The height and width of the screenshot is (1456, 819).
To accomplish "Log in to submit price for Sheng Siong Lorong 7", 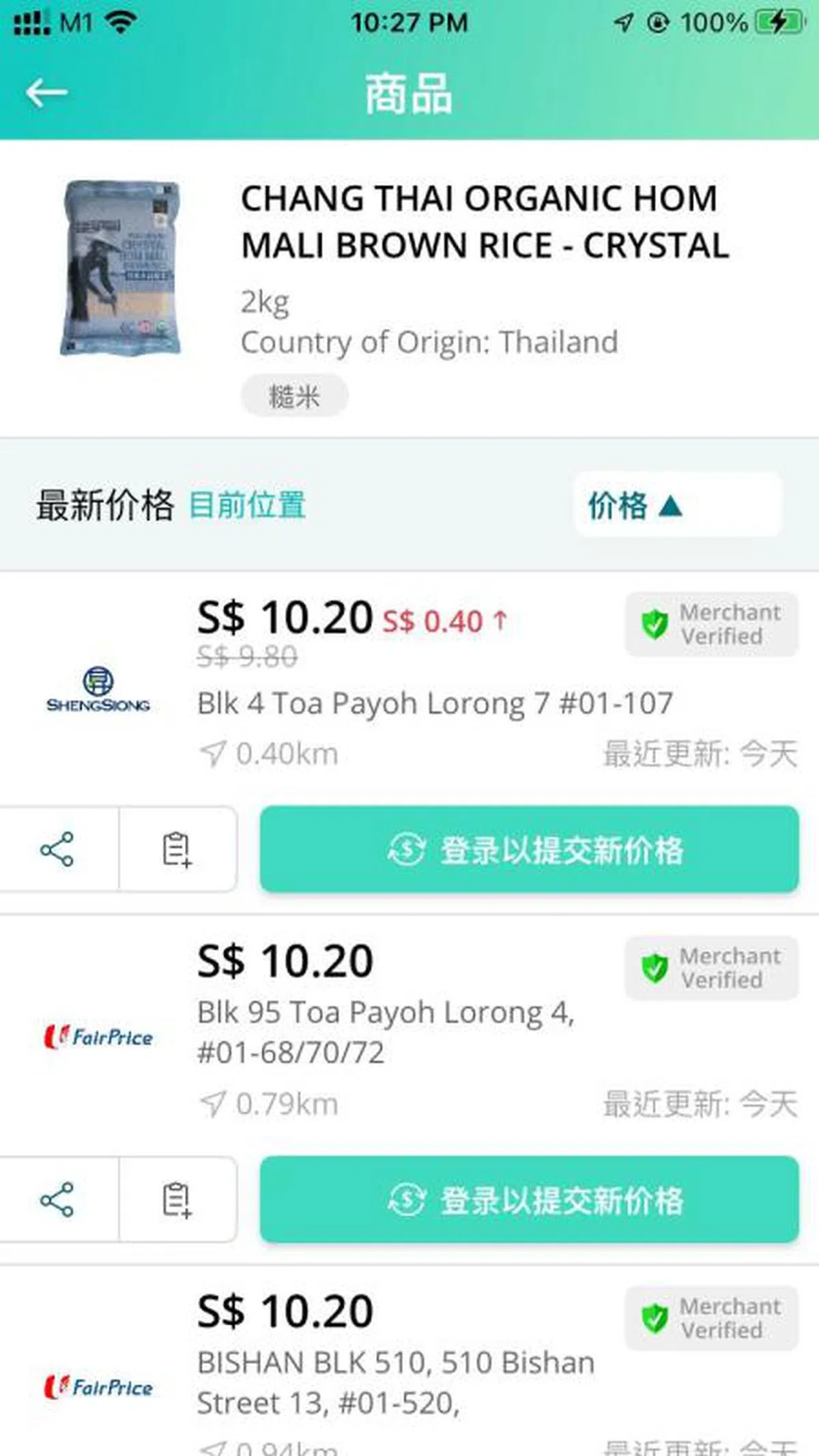I will coord(529,849).
